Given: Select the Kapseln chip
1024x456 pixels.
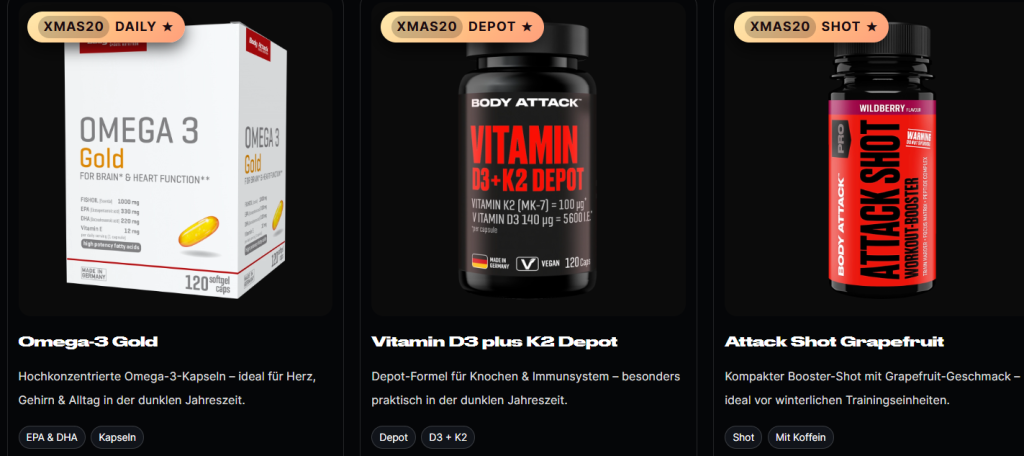Looking at the screenshot, I should click(x=118, y=437).
